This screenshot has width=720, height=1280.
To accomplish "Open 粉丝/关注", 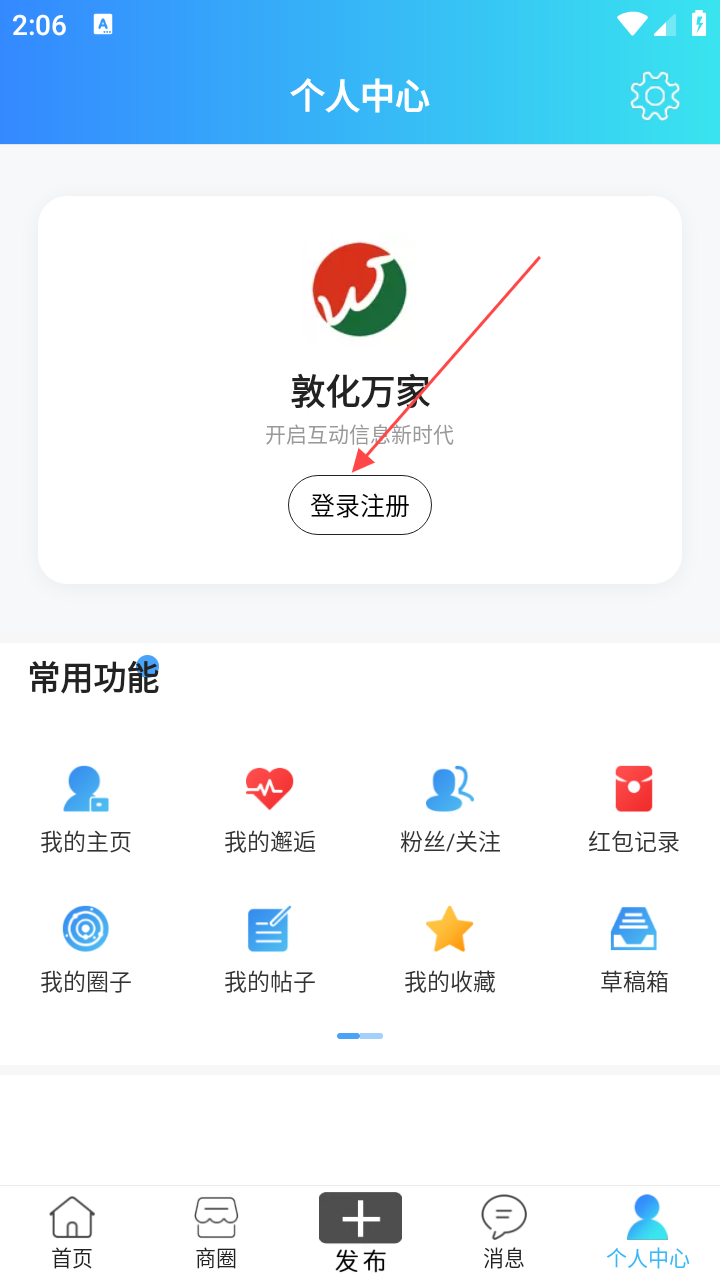I will (x=450, y=810).
